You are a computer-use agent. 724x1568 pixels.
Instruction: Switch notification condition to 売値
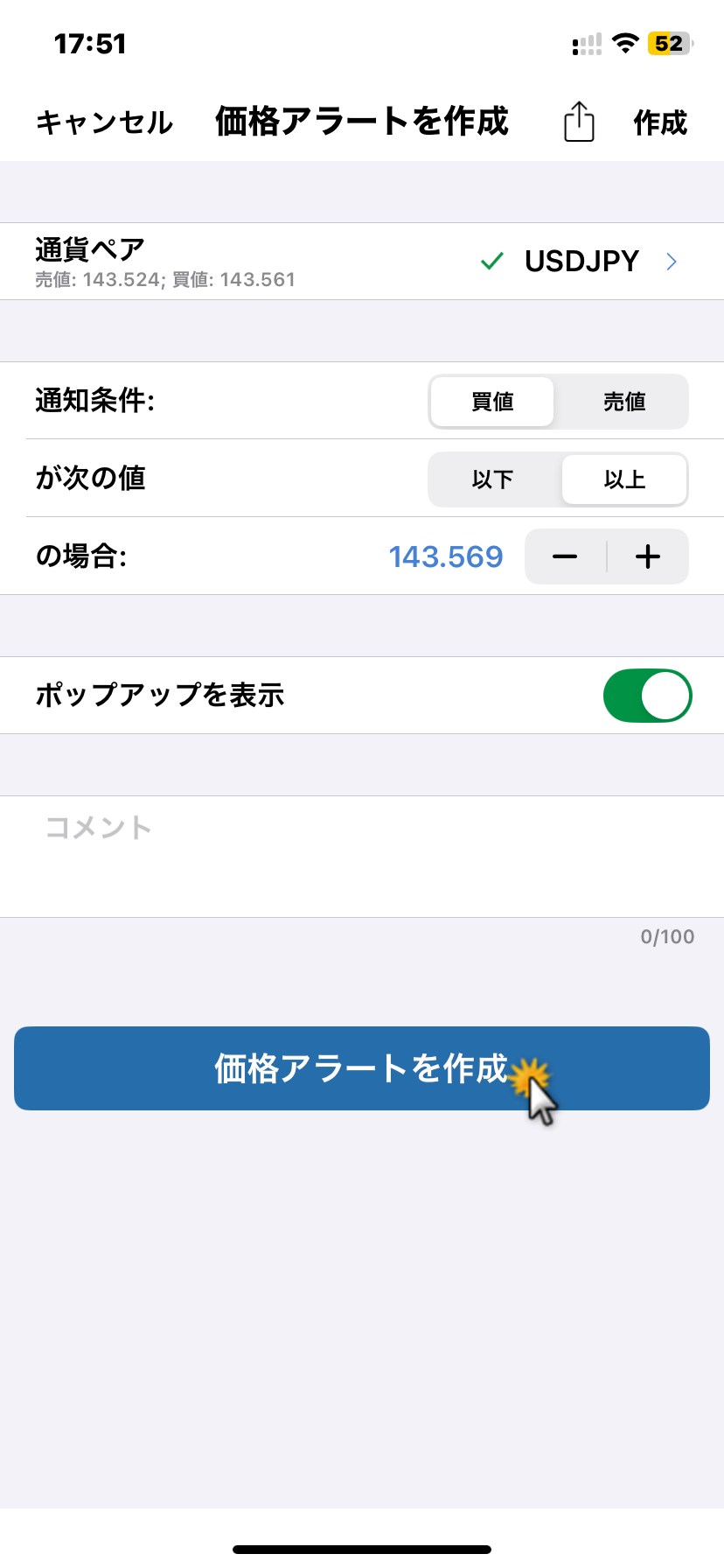(x=623, y=402)
